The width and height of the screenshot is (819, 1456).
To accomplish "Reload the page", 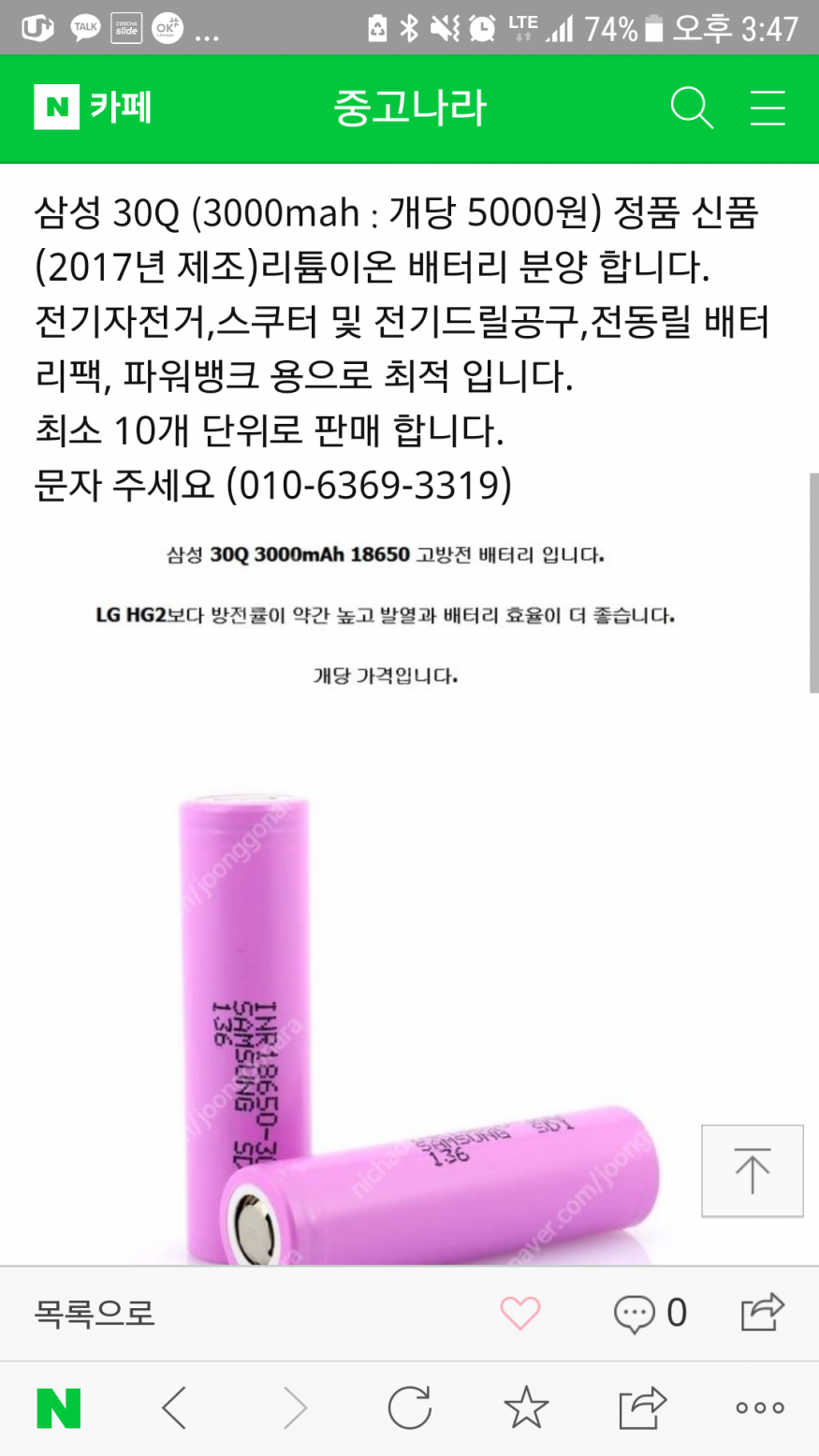I will pos(409,1407).
